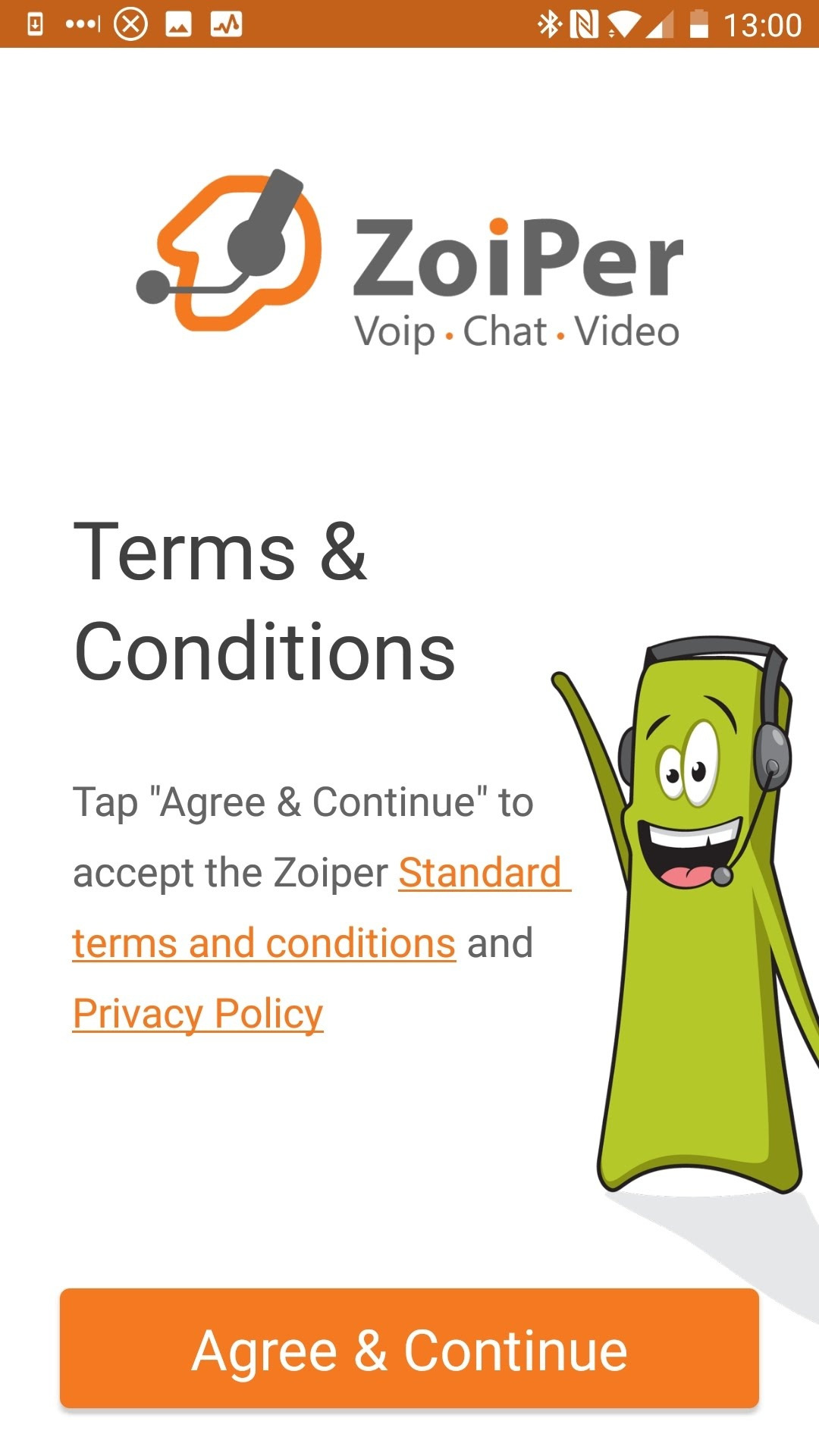Open the Privacy Policy link
This screenshot has width=819, height=1456.
[x=198, y=1014]
